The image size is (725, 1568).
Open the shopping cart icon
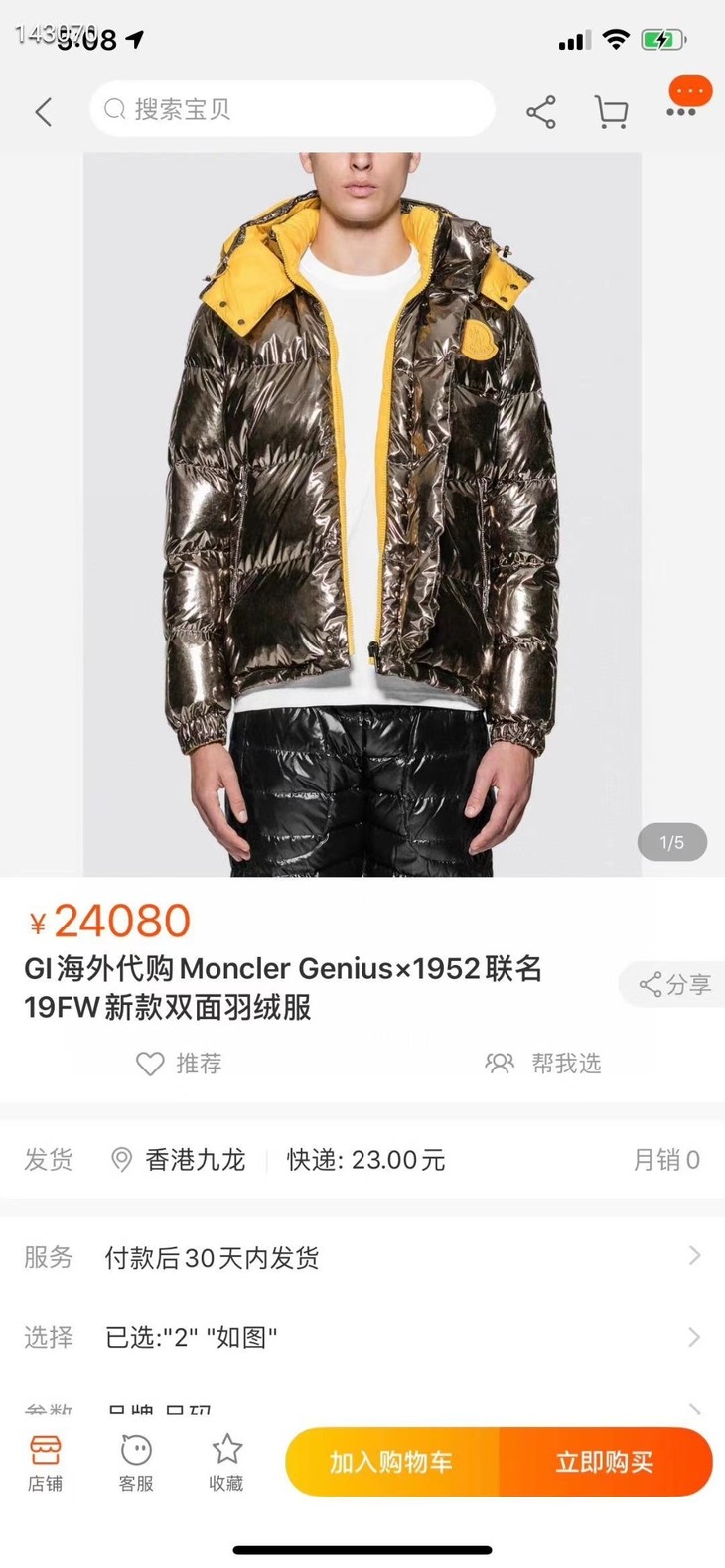coord(611,112)
